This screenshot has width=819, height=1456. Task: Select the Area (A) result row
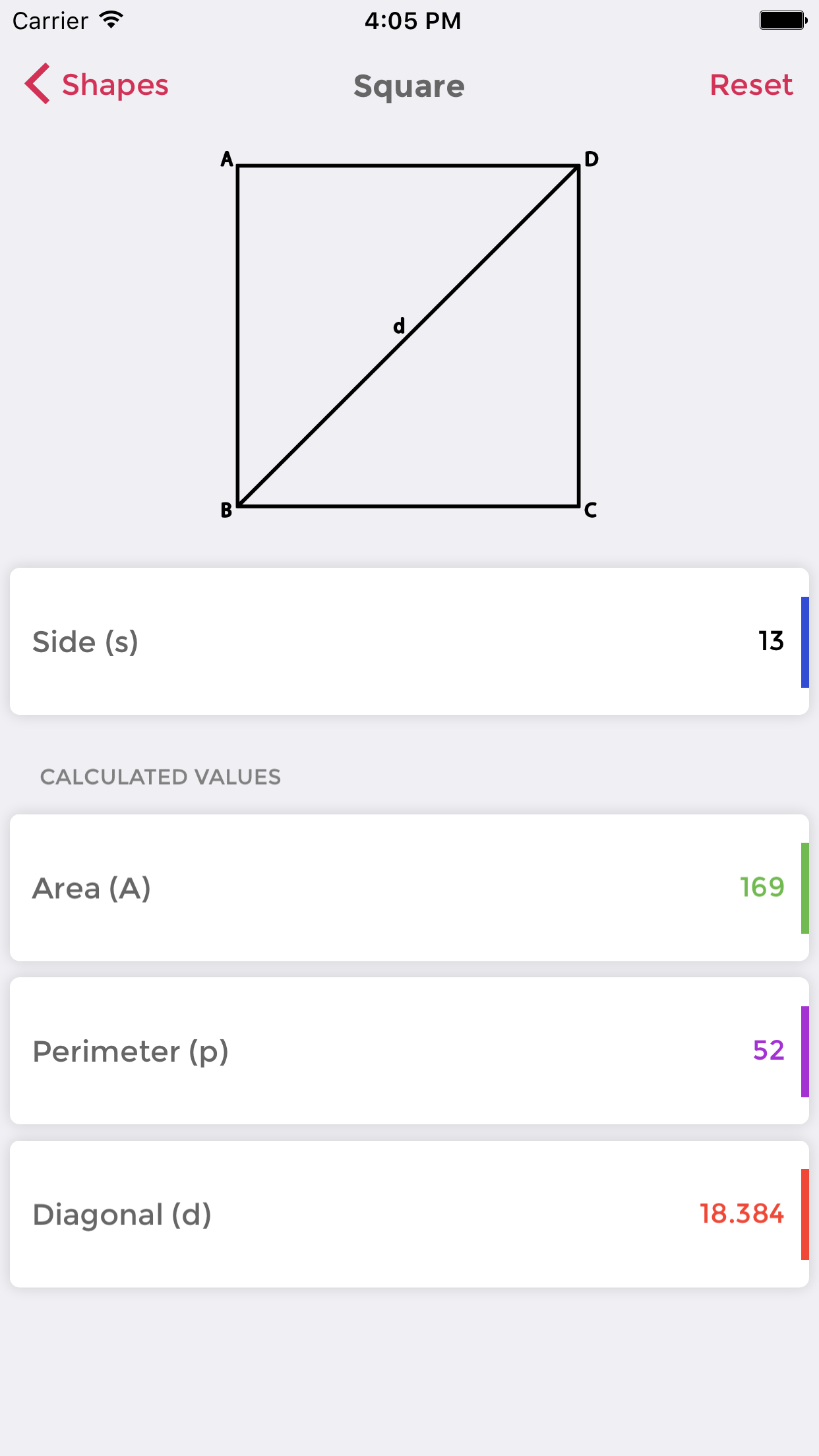point(409,887)
